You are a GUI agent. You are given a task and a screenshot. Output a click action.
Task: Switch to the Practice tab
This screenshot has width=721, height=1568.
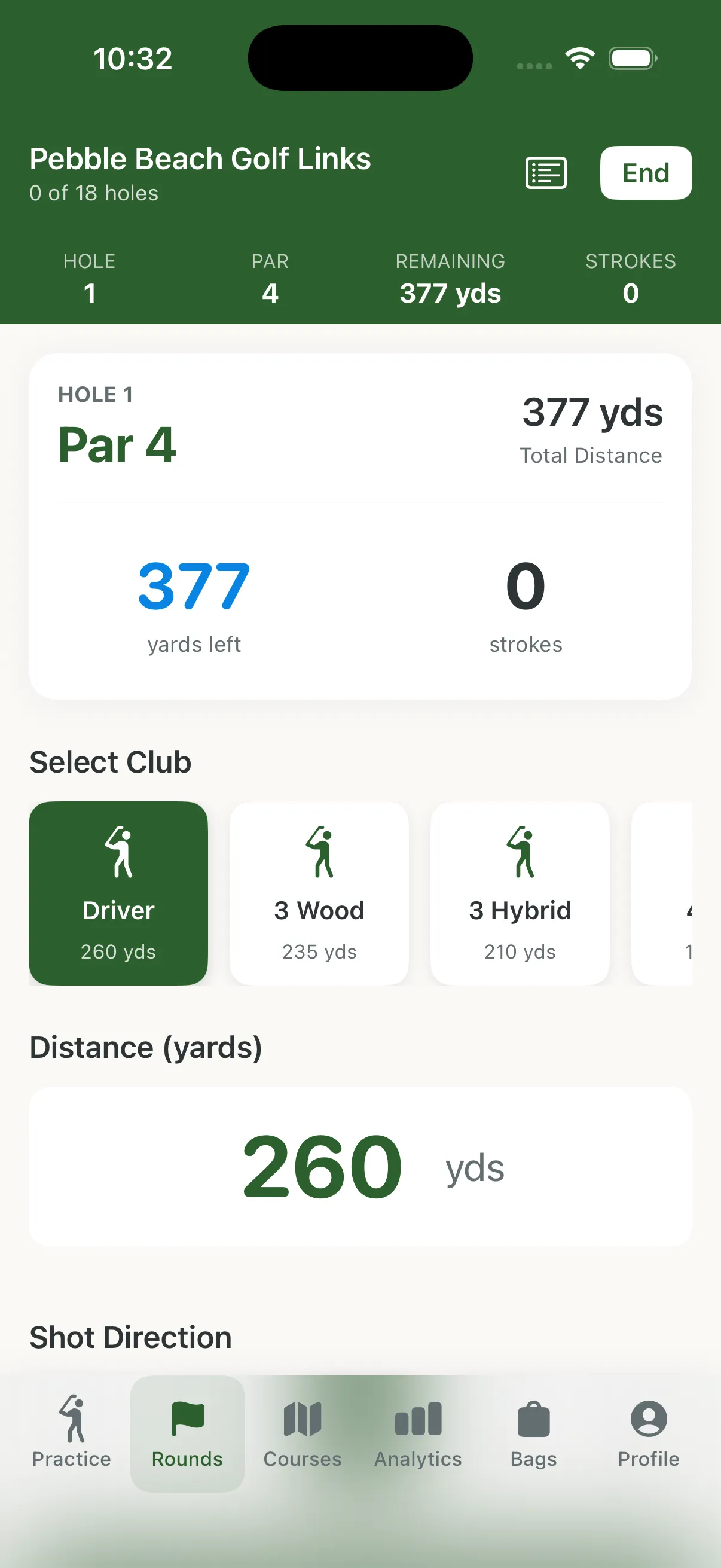pos(72,1432)
